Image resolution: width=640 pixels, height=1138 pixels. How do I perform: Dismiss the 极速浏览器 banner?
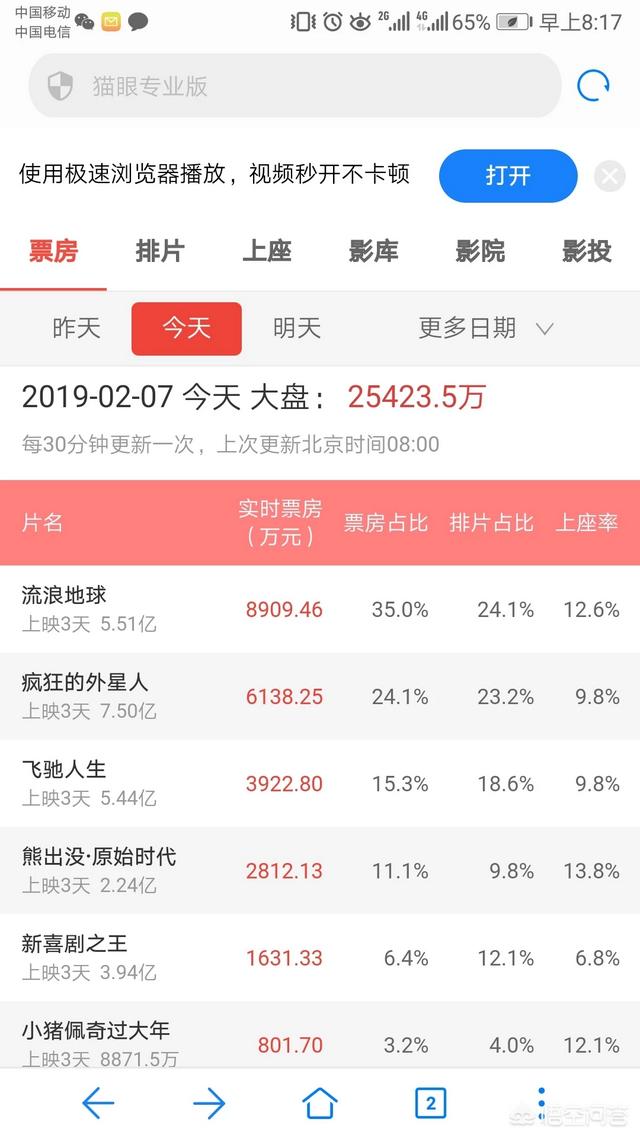point(610,176)
